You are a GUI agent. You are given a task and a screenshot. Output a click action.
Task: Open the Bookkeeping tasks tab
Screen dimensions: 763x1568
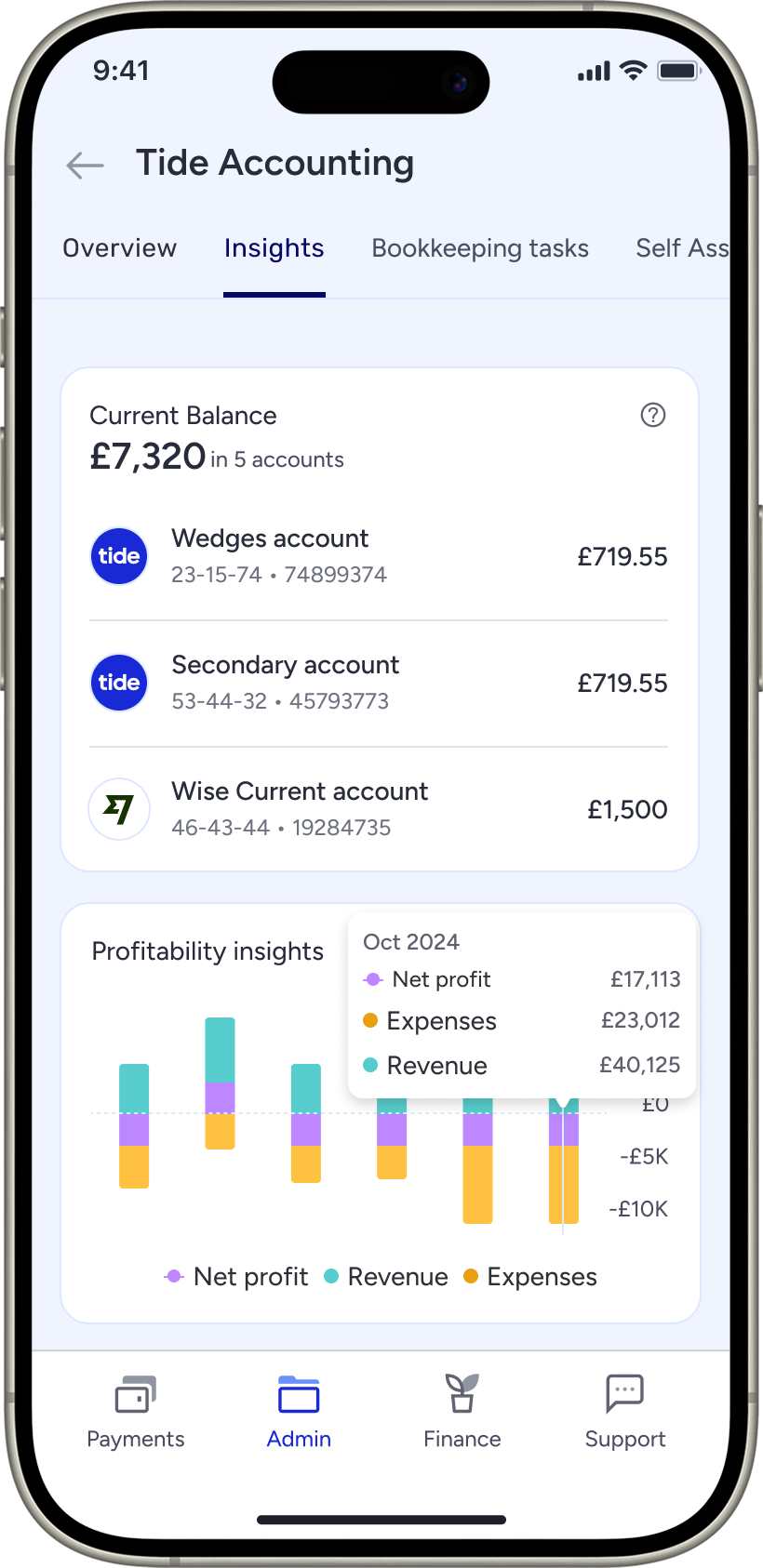[480, 248]
